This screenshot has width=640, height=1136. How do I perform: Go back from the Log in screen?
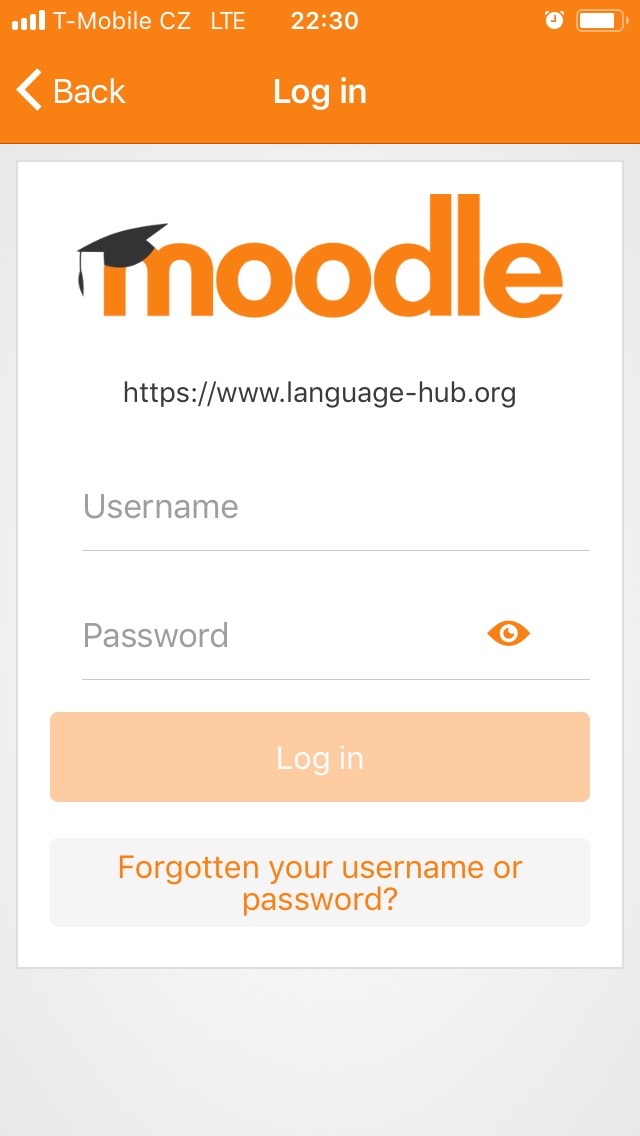[70, 91]
